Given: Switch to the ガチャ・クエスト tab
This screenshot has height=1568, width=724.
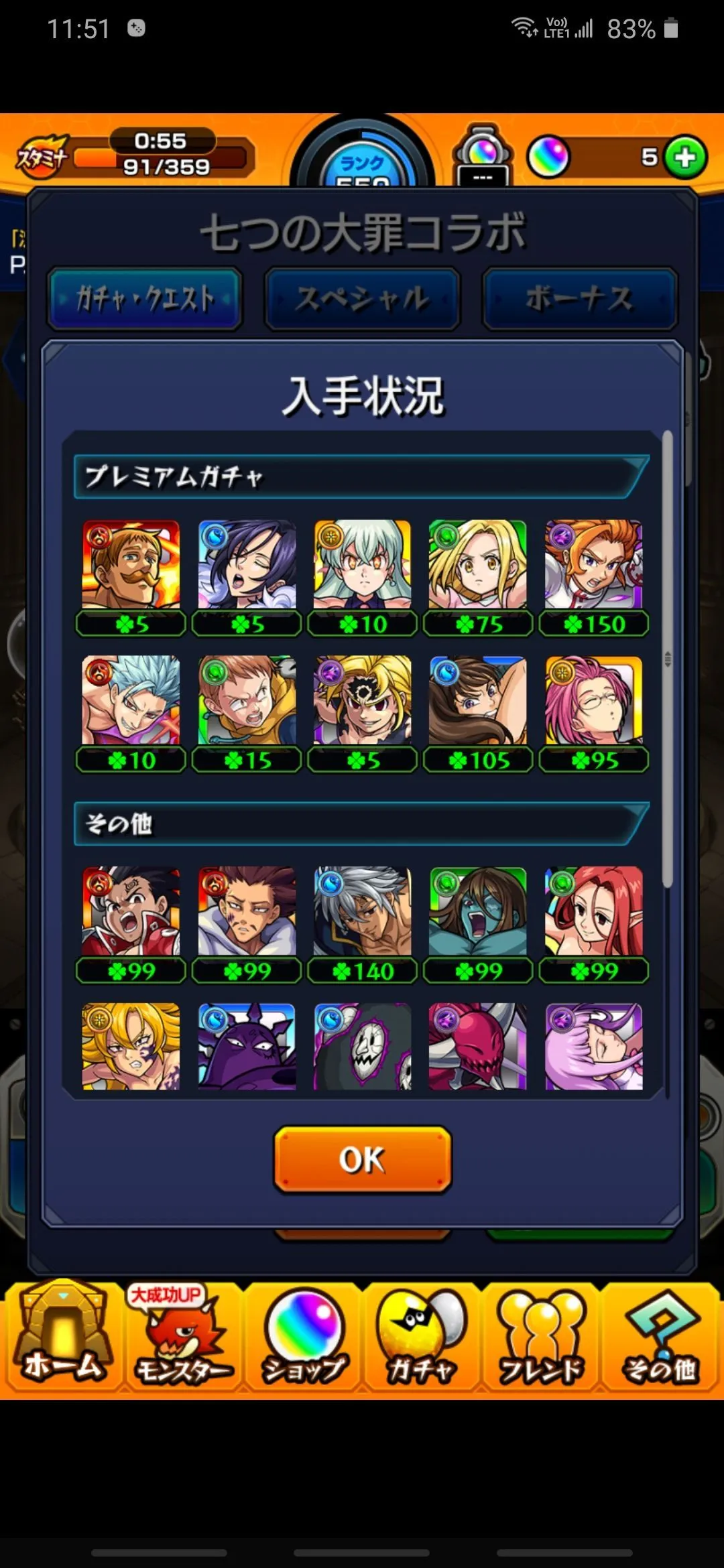Looking at the screenshot, I should coord(144,299).
